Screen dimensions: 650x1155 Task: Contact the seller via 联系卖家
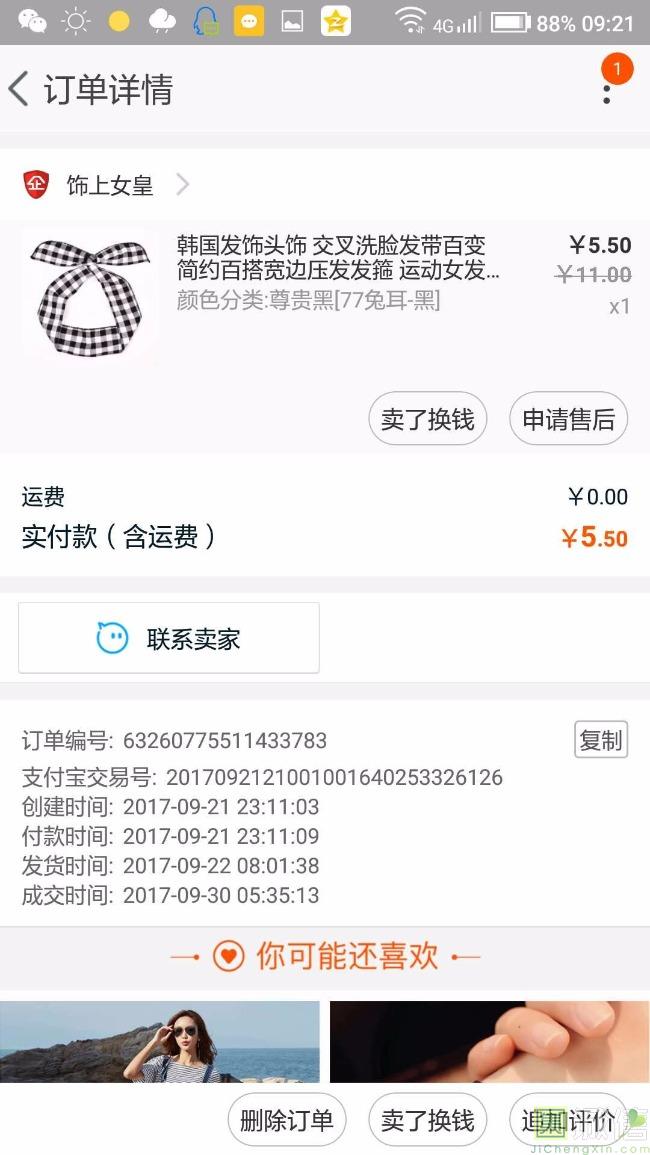click(169, 638)
